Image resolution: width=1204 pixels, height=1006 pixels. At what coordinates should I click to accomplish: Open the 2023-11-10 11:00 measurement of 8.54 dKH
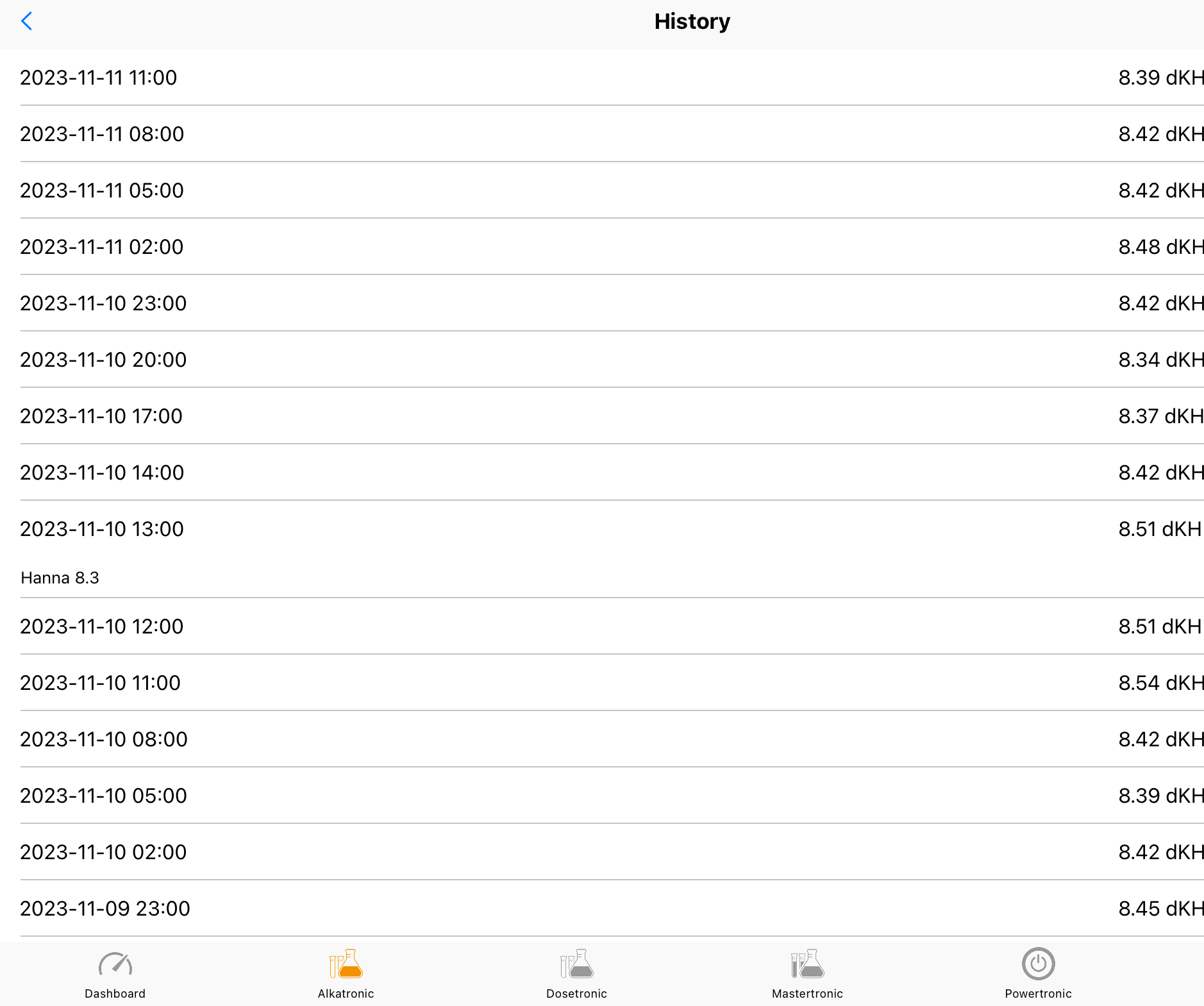pos(602,683)
